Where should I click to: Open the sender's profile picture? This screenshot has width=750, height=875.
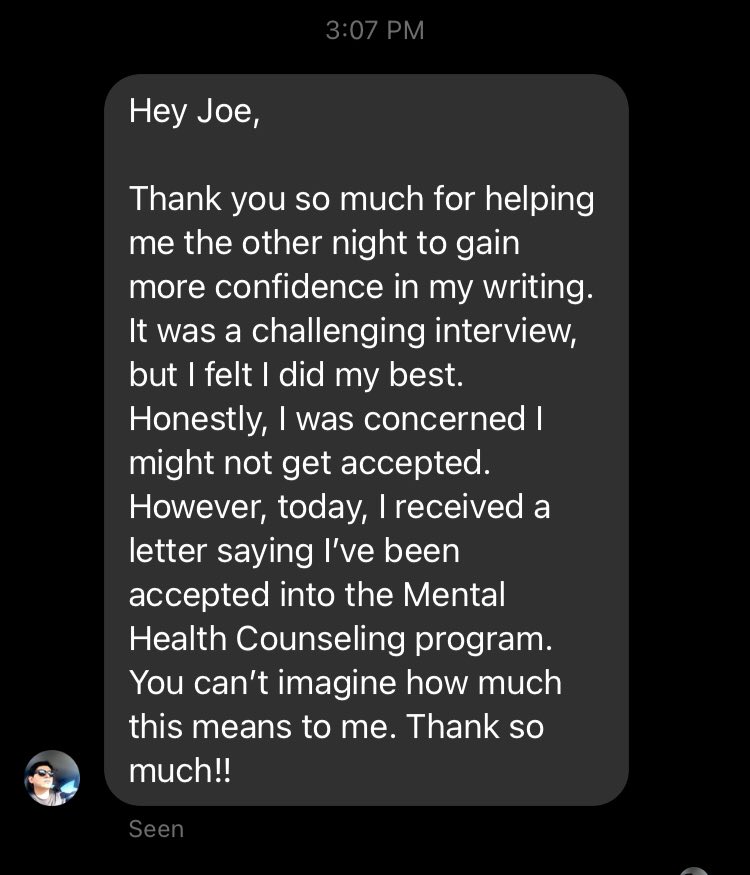pos(52,778)
